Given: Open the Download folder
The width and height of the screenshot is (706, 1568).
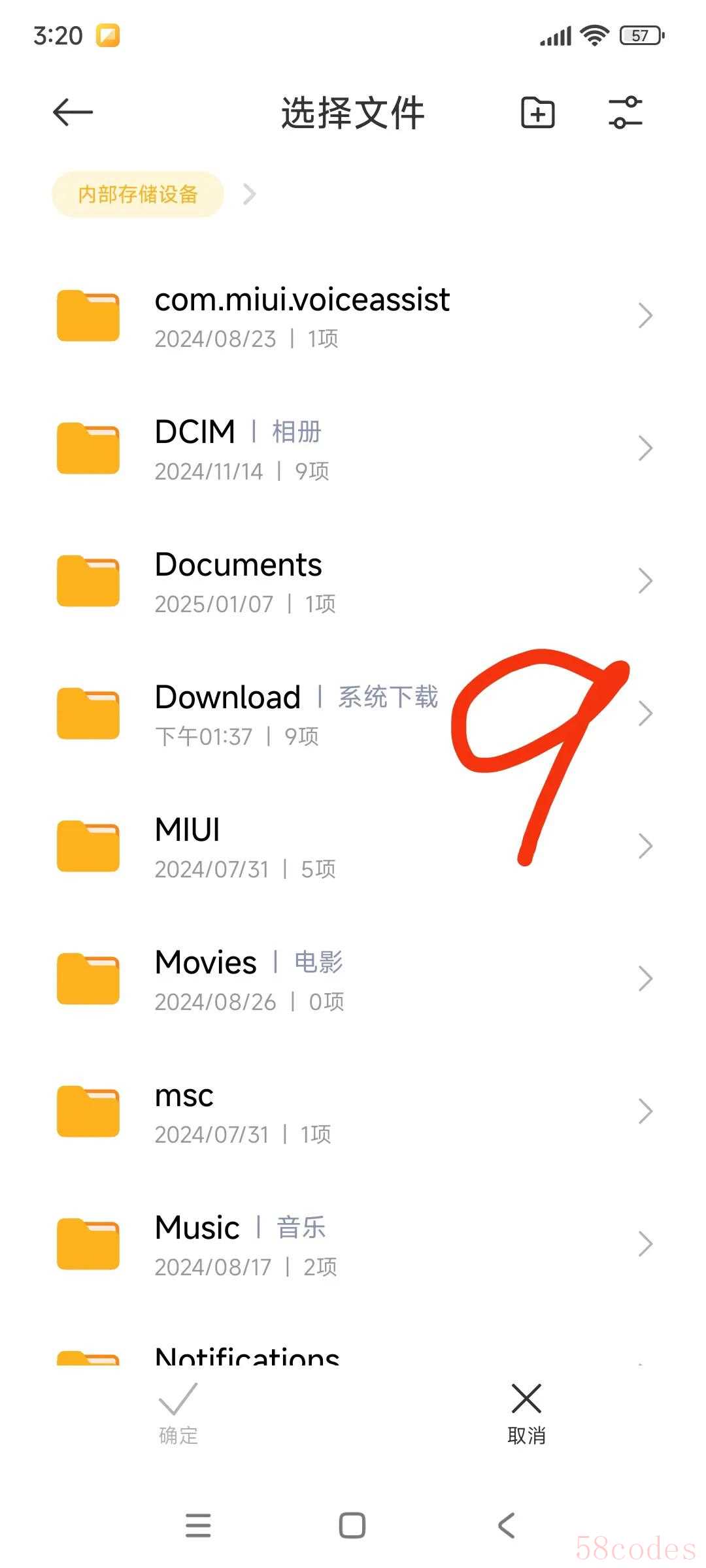Looking at the screenshot, I should pyautogui.click(x=227, y=713).
